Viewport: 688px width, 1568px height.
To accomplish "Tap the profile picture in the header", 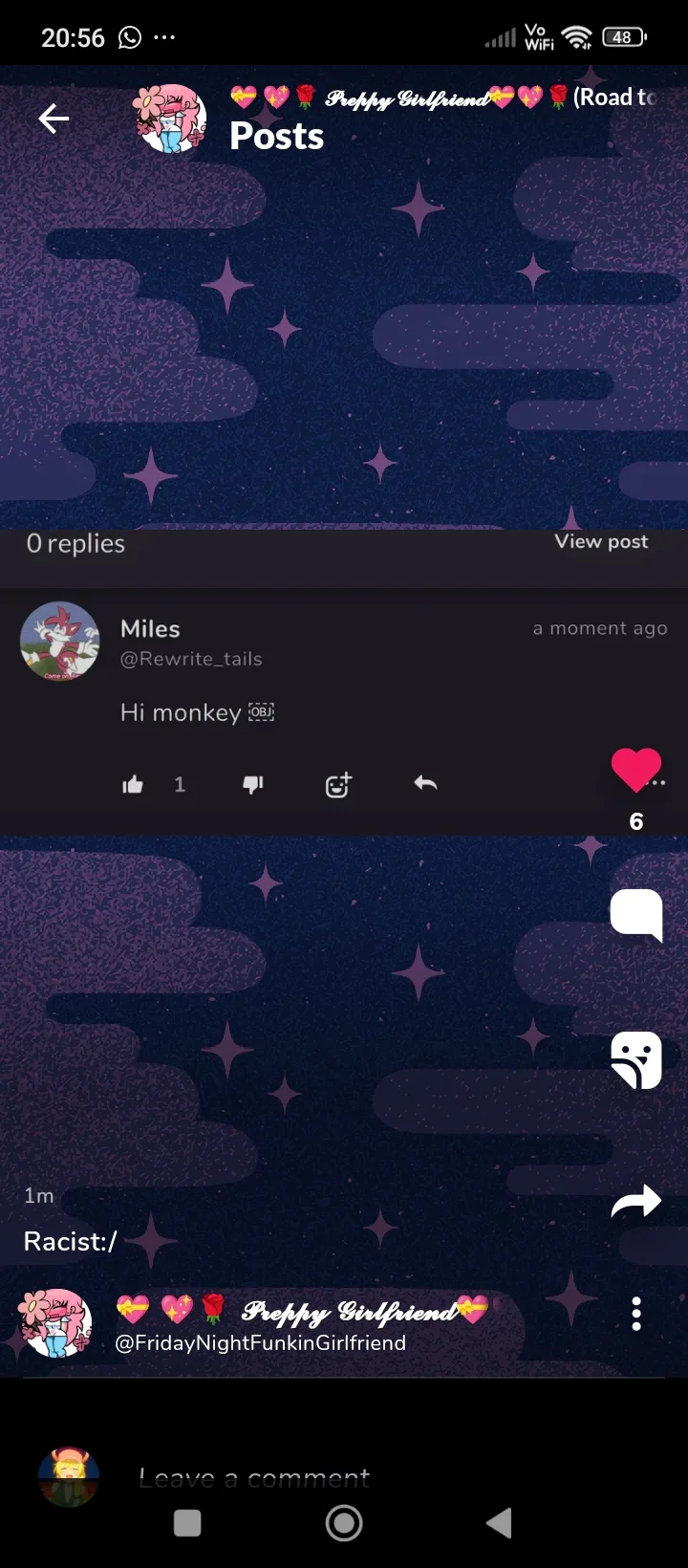I will tap(172, 120).
